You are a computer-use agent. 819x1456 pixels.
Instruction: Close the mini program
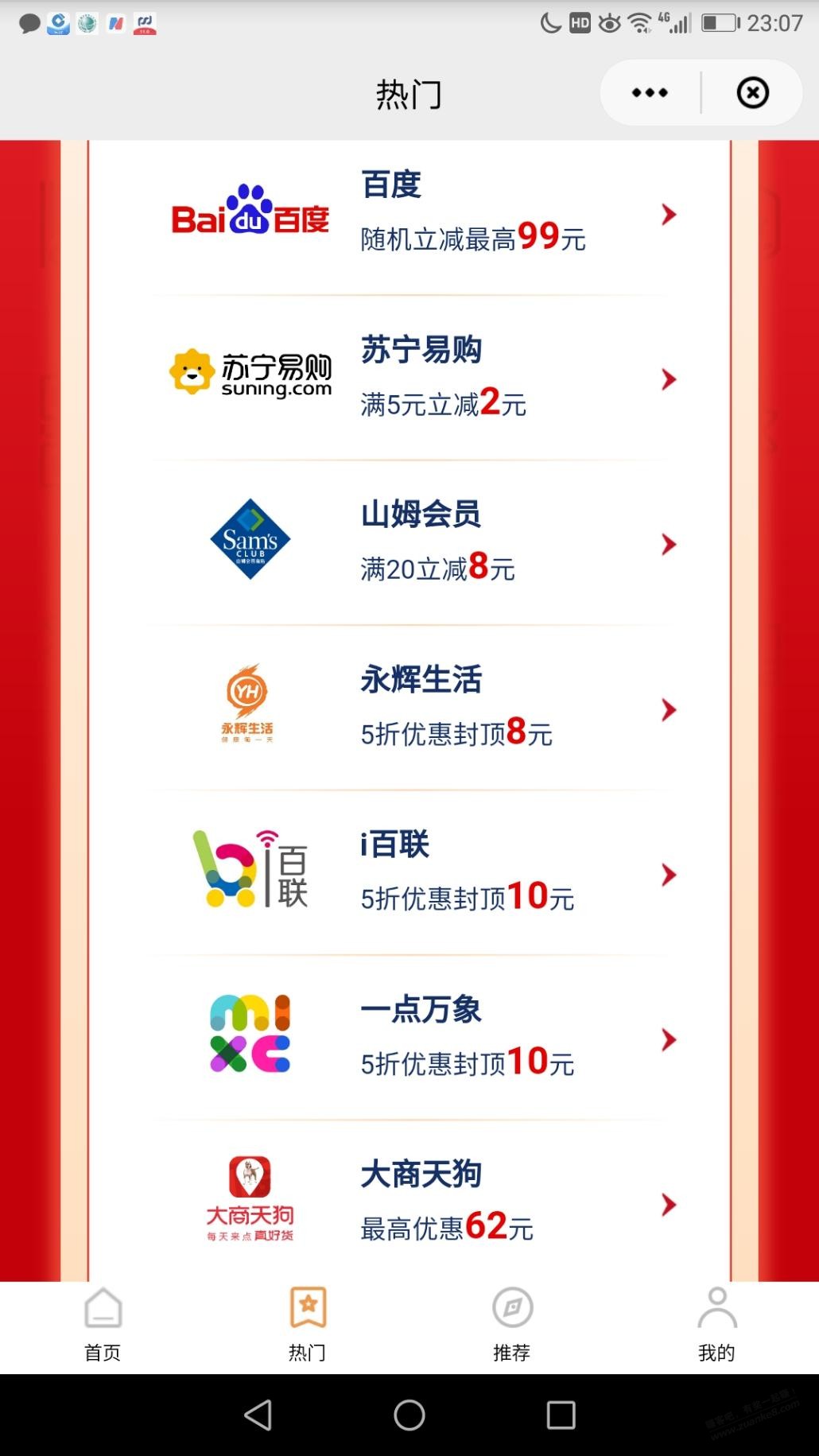[x=752, y=93]
